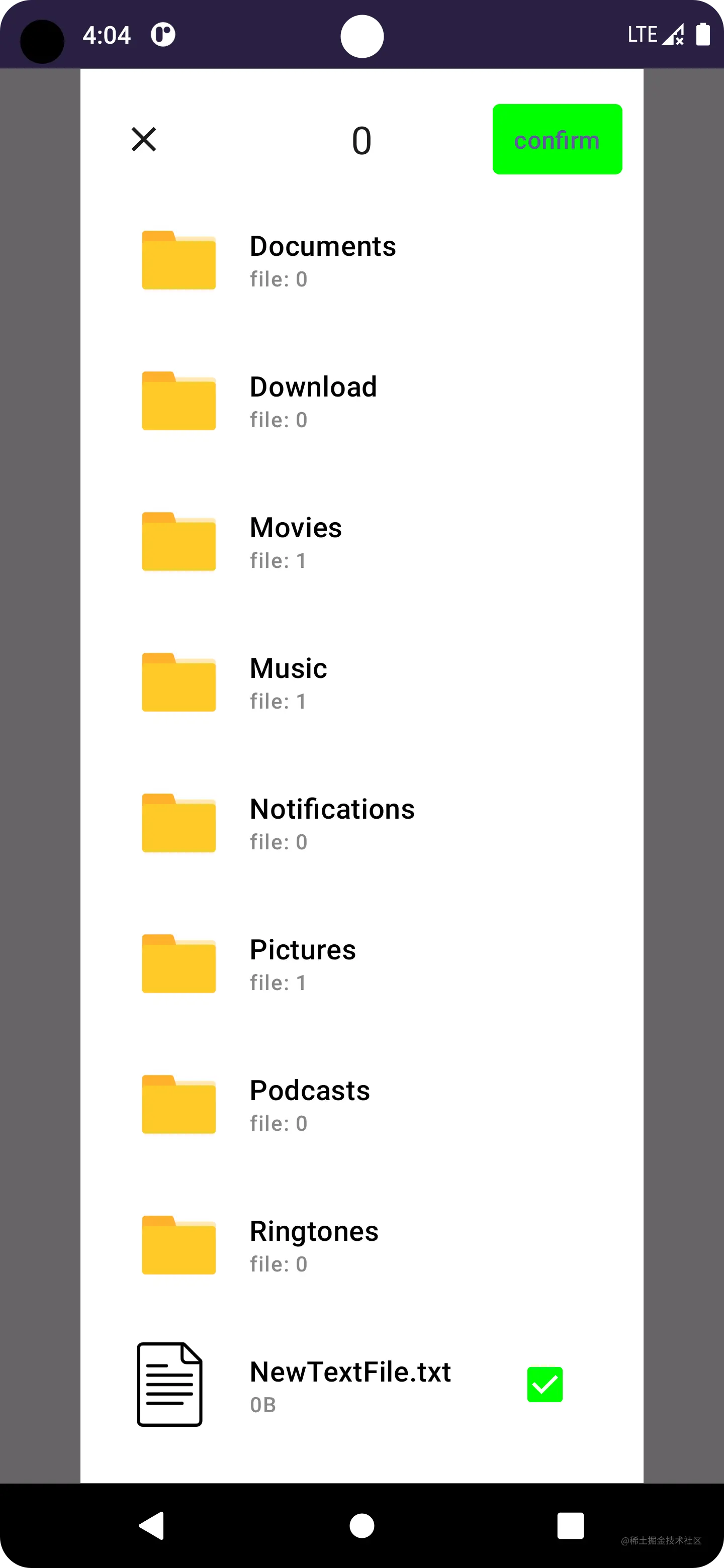
Task: Browse the Movies folder
Action: (x=296, y=542)
